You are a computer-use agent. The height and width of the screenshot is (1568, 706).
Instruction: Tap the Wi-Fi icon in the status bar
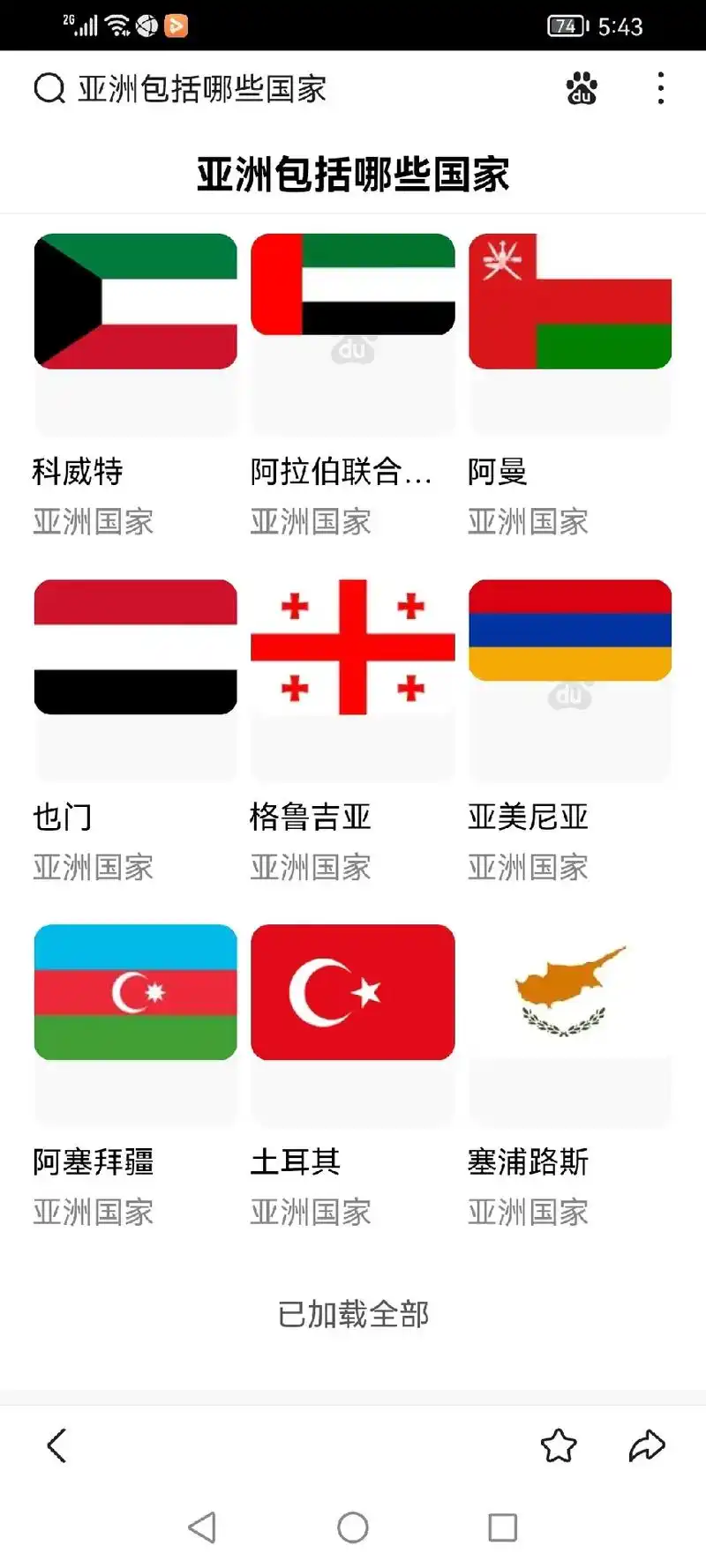[117, 26]
